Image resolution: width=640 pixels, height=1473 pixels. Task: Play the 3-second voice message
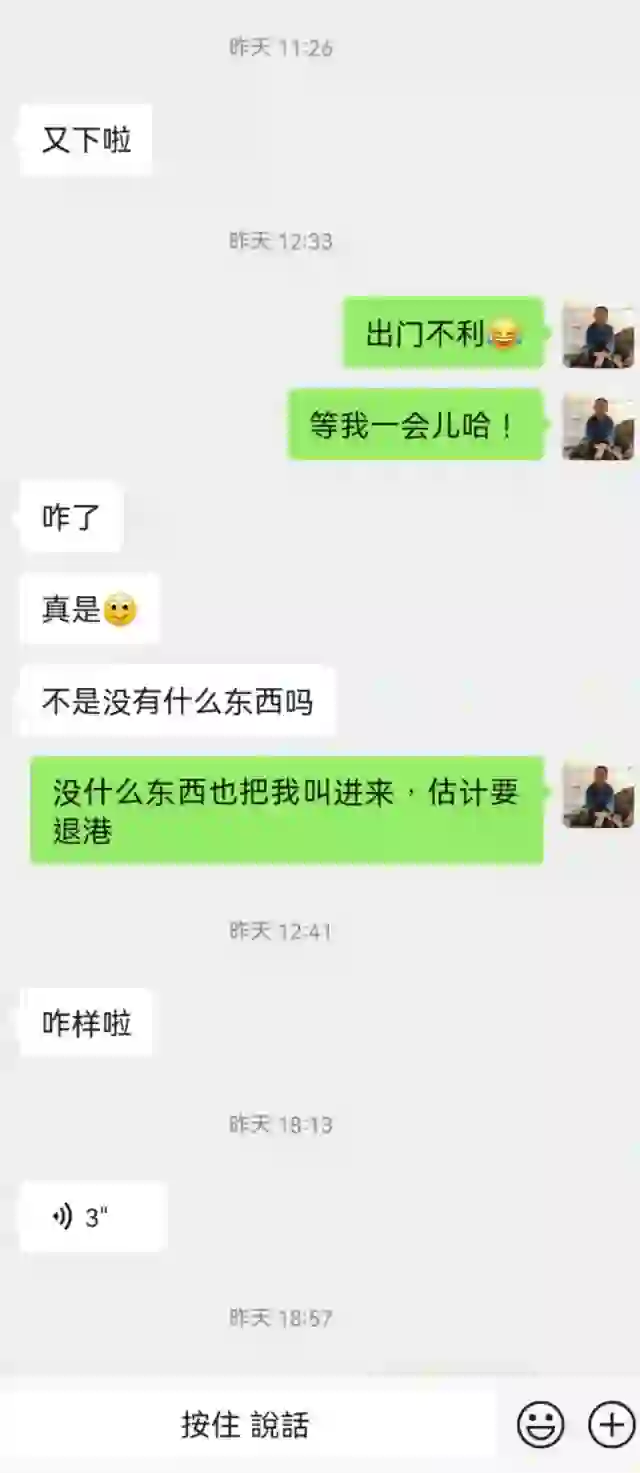coord(92,1217)
